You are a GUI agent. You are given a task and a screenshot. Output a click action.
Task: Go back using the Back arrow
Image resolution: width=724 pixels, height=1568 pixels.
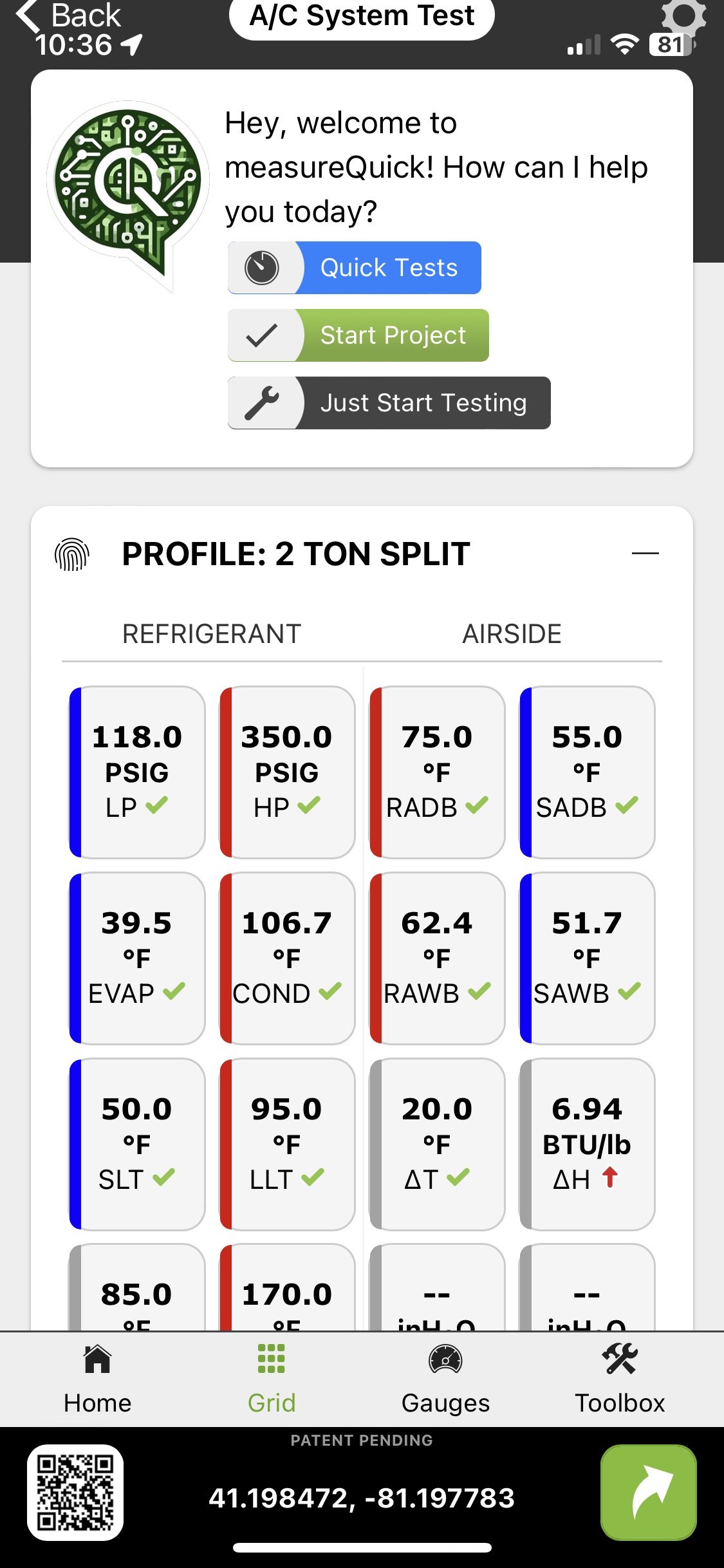coord(68,15)
